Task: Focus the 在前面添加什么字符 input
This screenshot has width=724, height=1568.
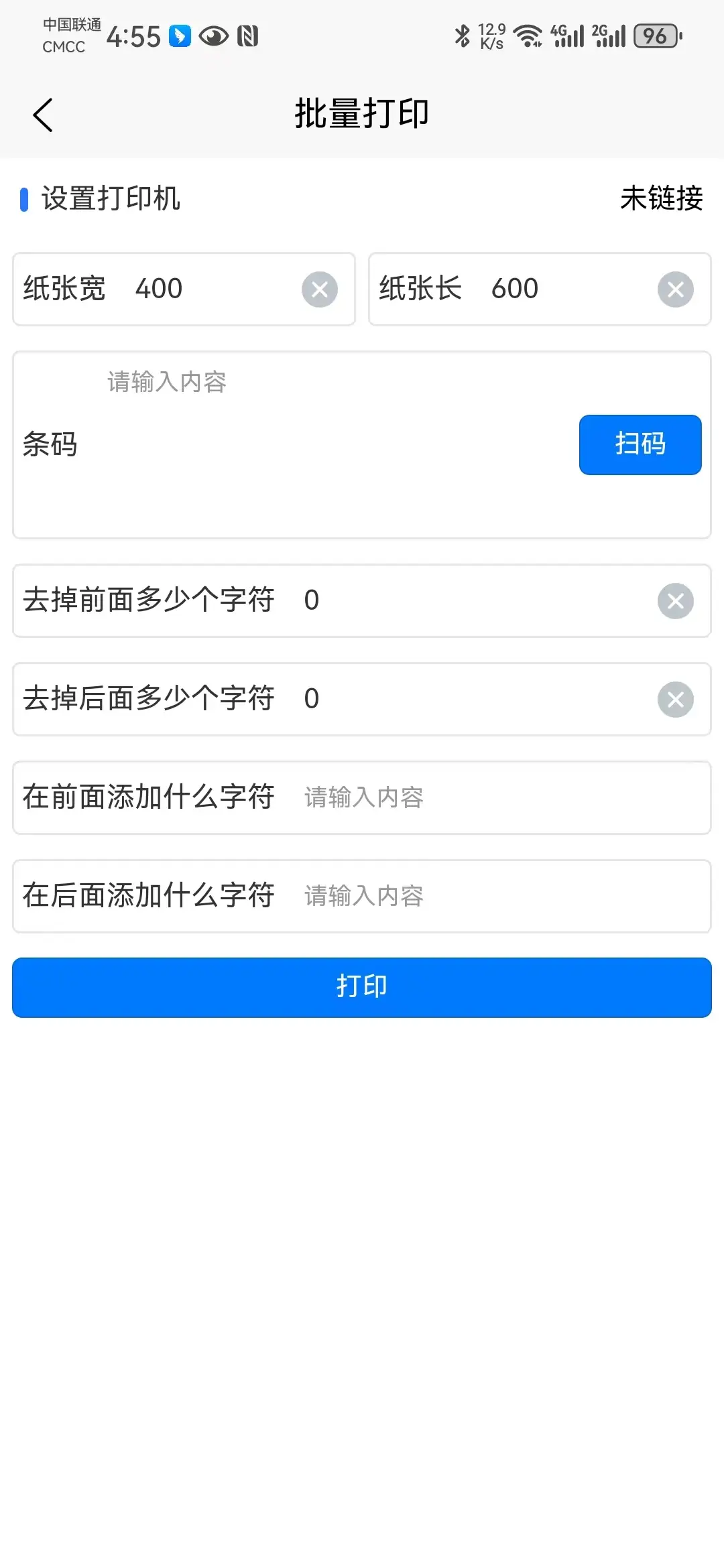Action: point(496,797)
